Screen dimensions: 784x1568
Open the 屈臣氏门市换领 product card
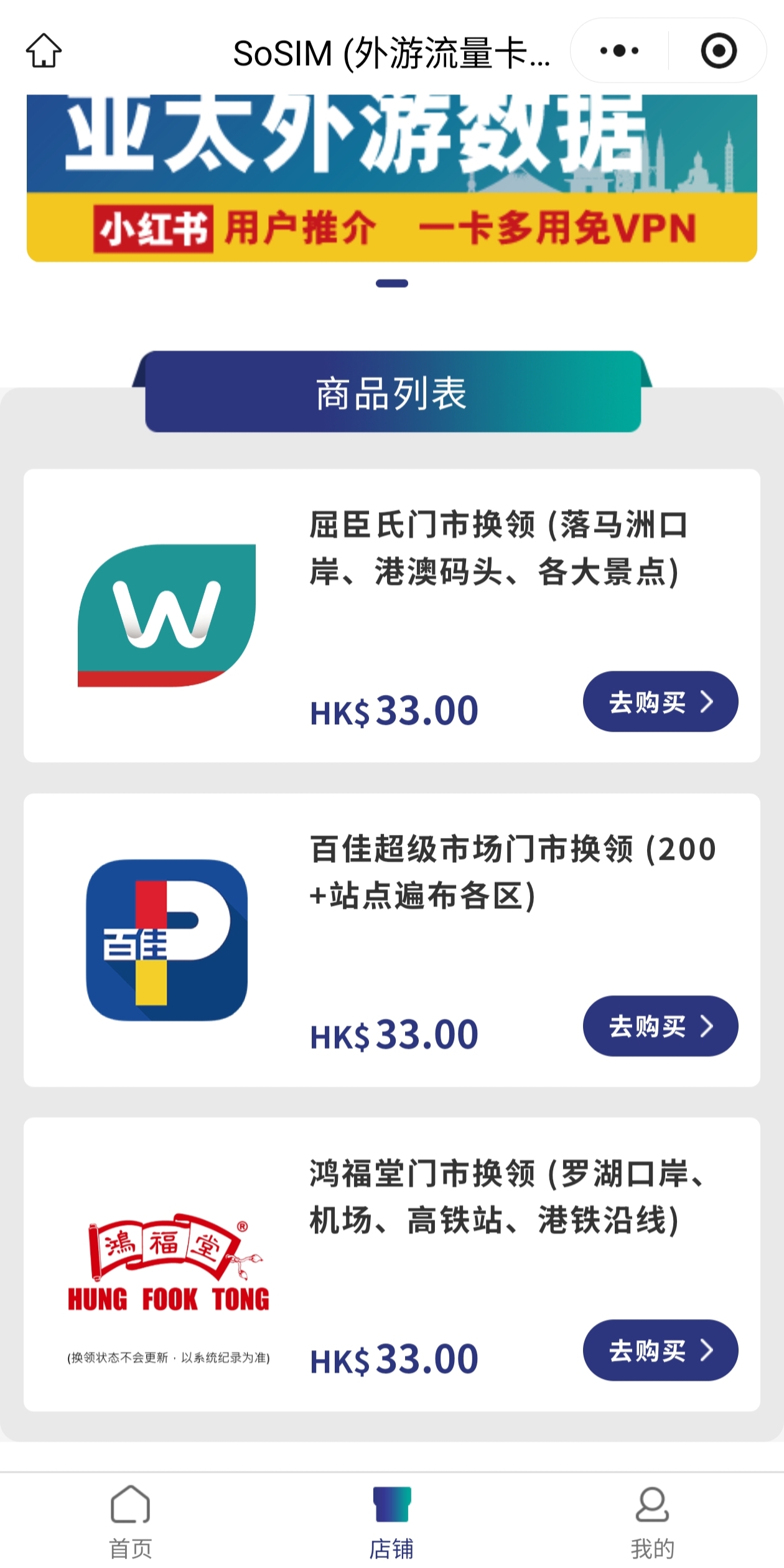(x=392, y=615)
